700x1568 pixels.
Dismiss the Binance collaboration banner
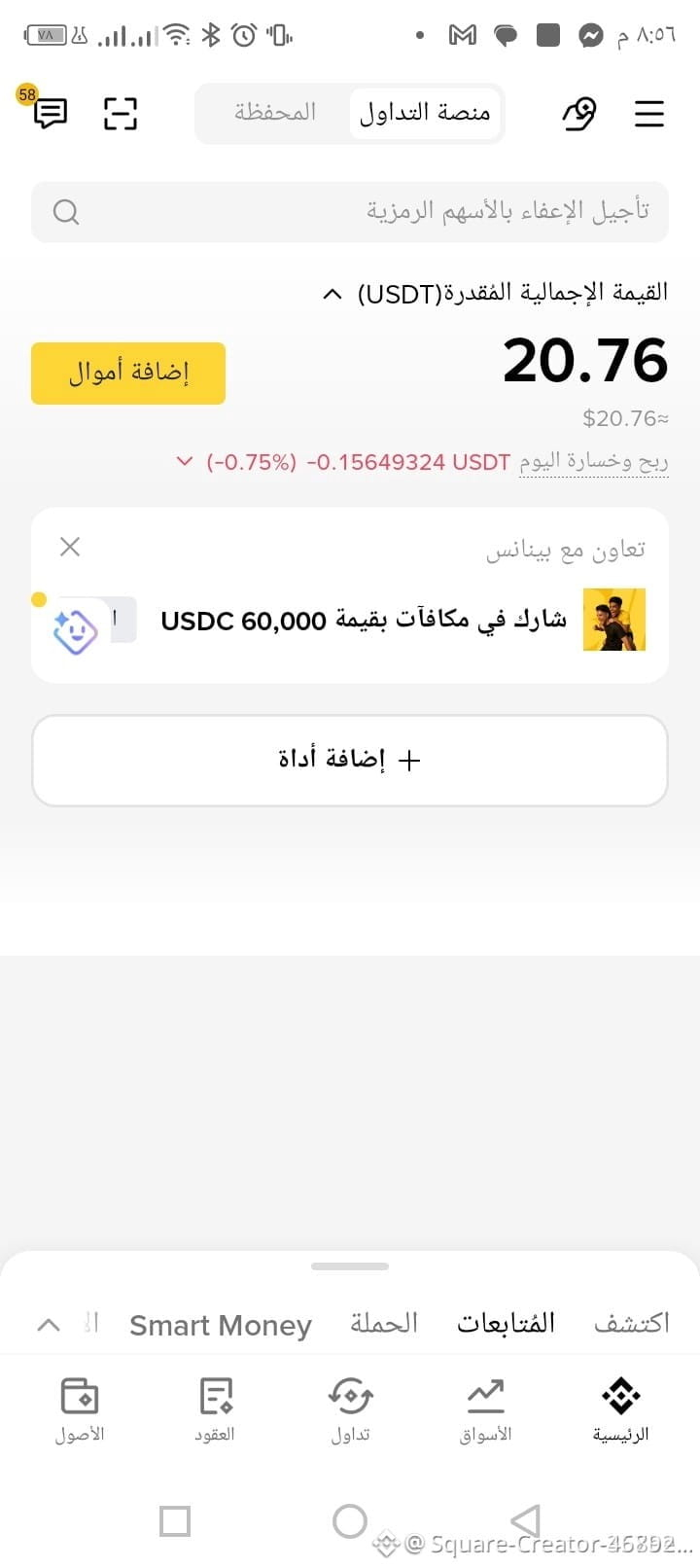[x=70, y=547]
